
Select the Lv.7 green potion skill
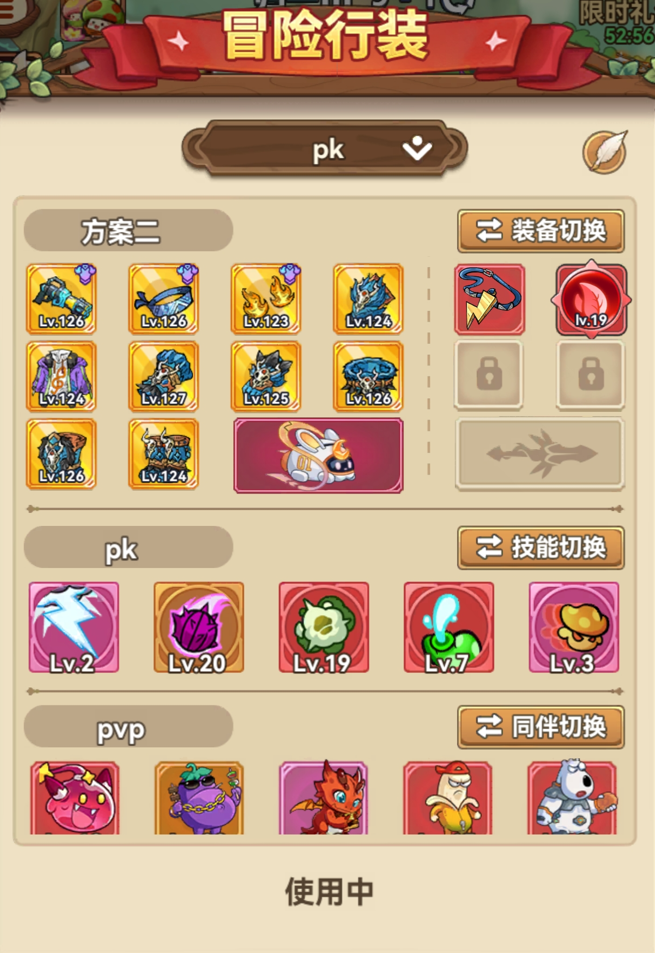(x=448, y=627)
